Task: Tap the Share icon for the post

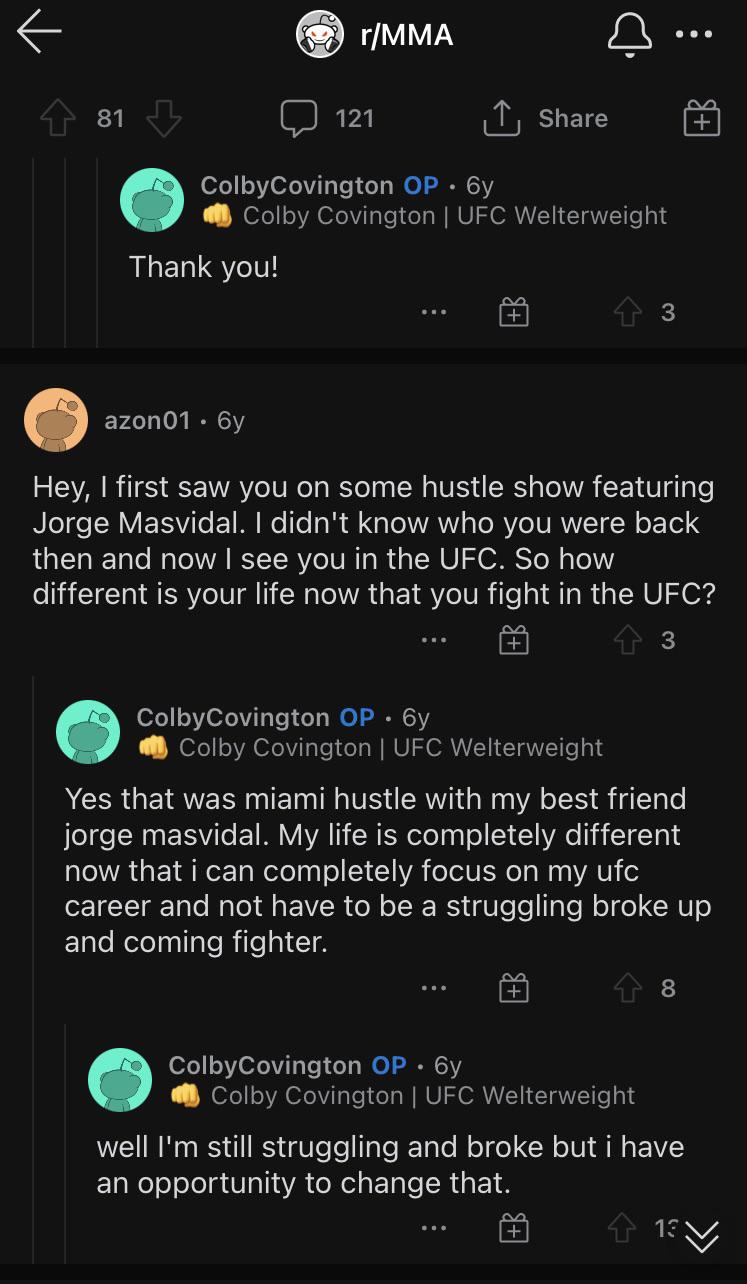Action: (545, 118)
